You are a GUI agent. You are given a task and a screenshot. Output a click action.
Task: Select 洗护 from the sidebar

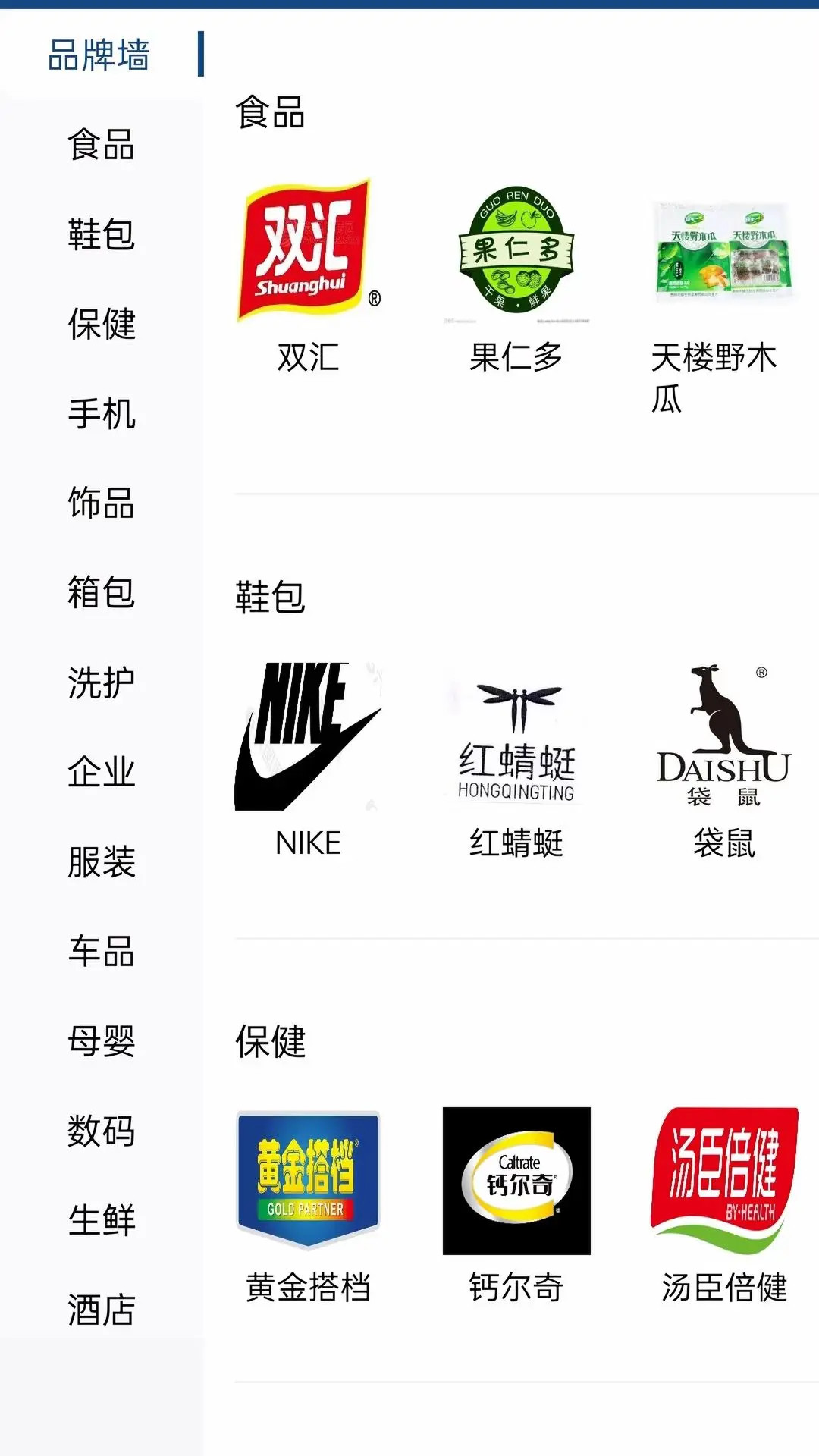click(101, 682)
